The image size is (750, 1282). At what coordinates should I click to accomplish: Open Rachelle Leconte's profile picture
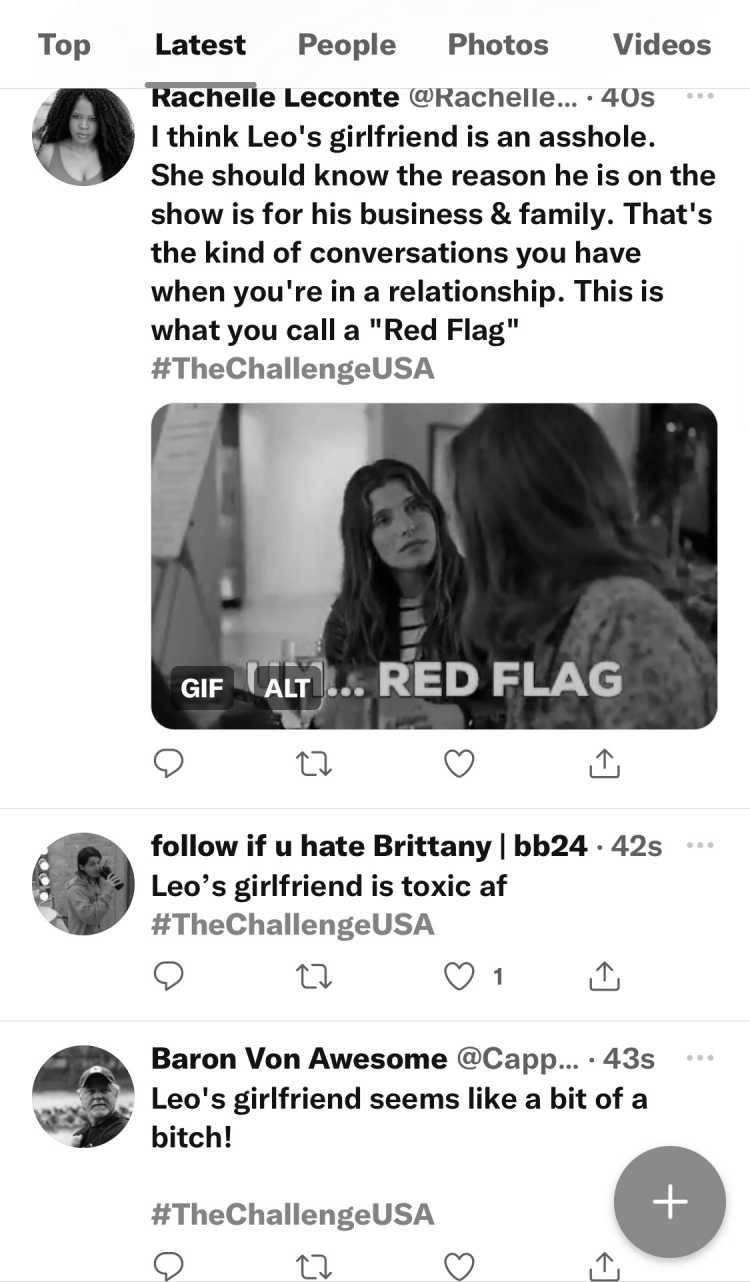tap(83, 136)
